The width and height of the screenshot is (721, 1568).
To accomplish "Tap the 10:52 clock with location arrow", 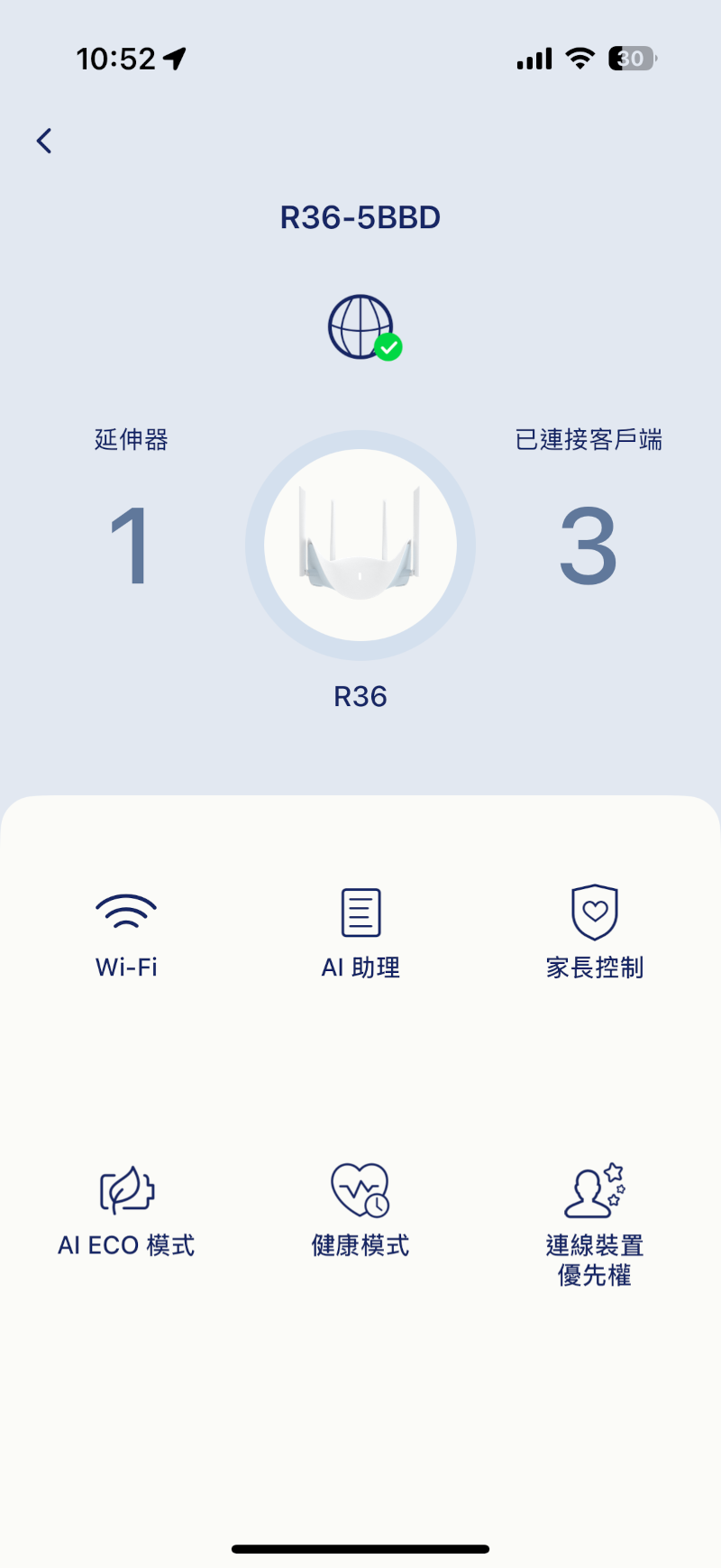I will pyautogui.click(x=132, y=58).
